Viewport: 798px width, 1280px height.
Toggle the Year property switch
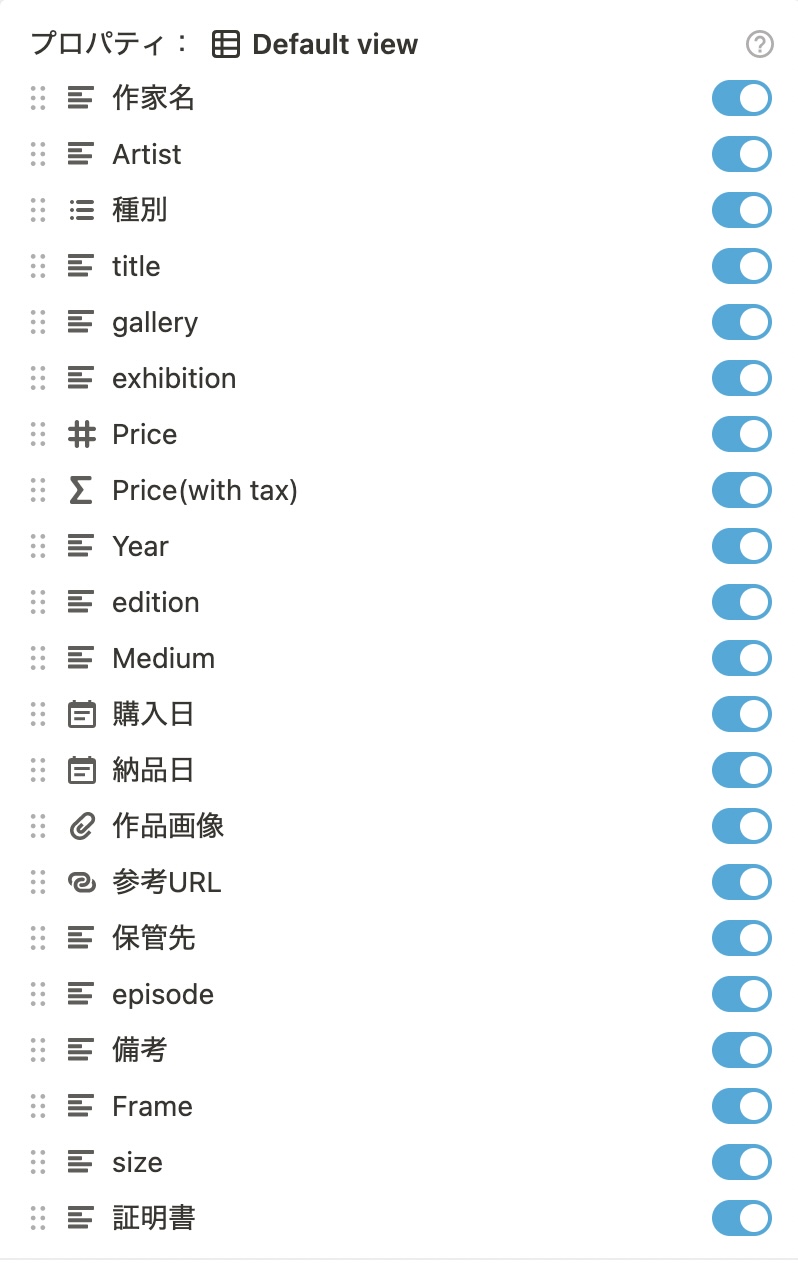tap(742, 546)
